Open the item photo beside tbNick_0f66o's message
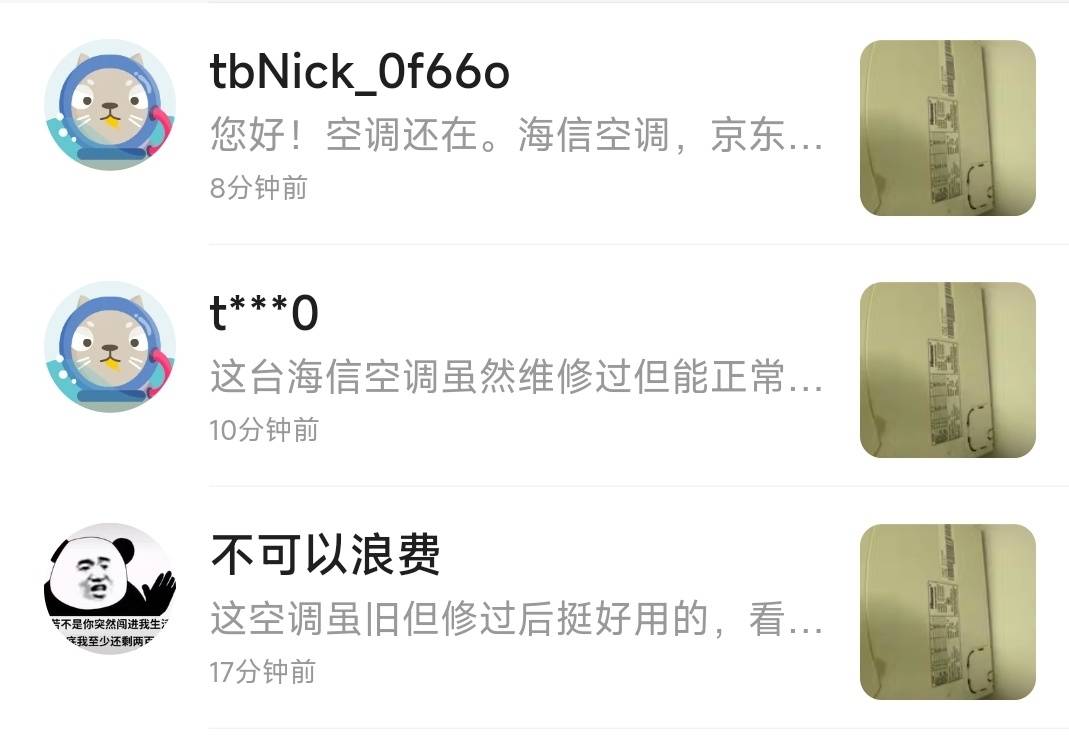 [947, 128]
